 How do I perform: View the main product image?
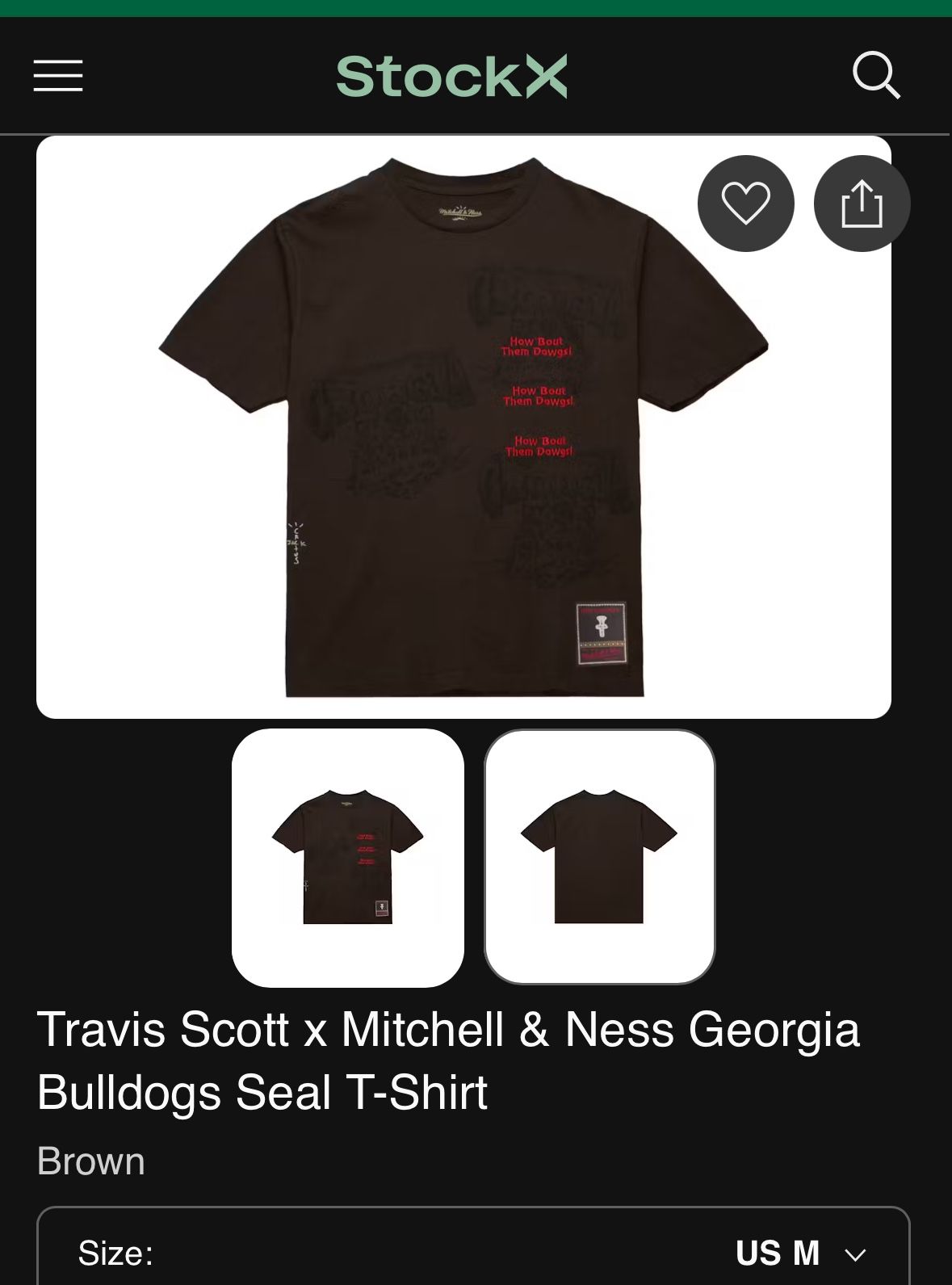463,426
